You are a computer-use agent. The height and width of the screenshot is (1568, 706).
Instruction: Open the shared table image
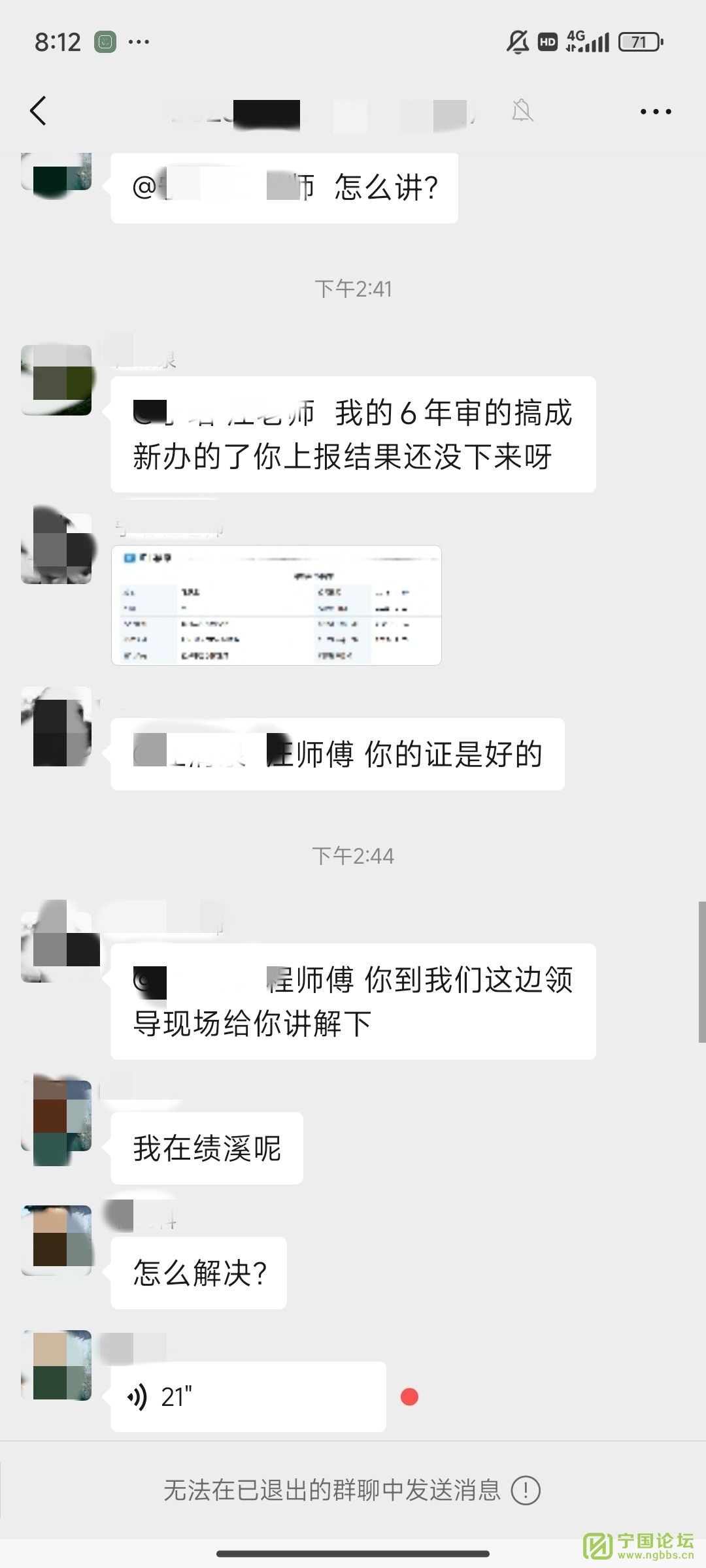[276, 605]
